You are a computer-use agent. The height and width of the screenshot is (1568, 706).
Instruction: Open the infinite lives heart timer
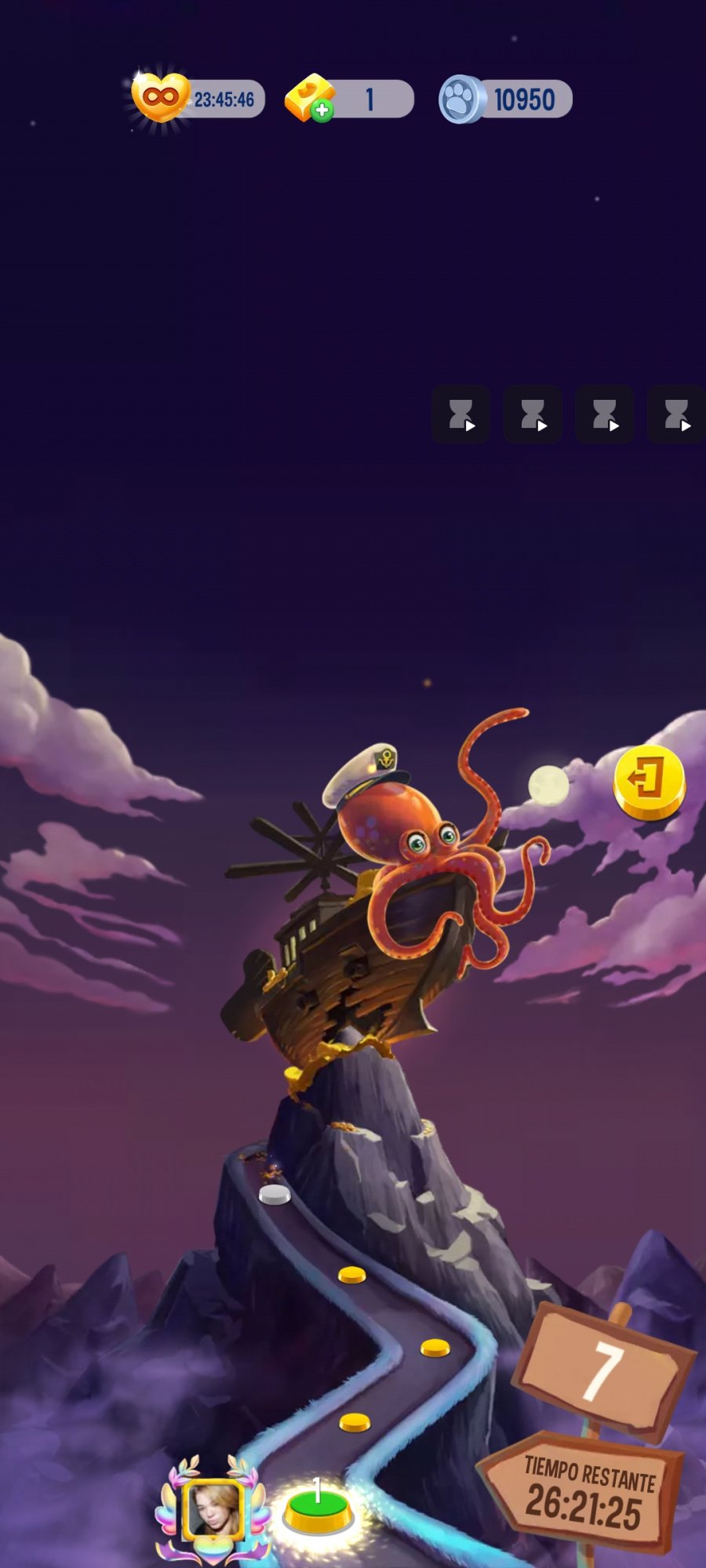click(198, 99)
